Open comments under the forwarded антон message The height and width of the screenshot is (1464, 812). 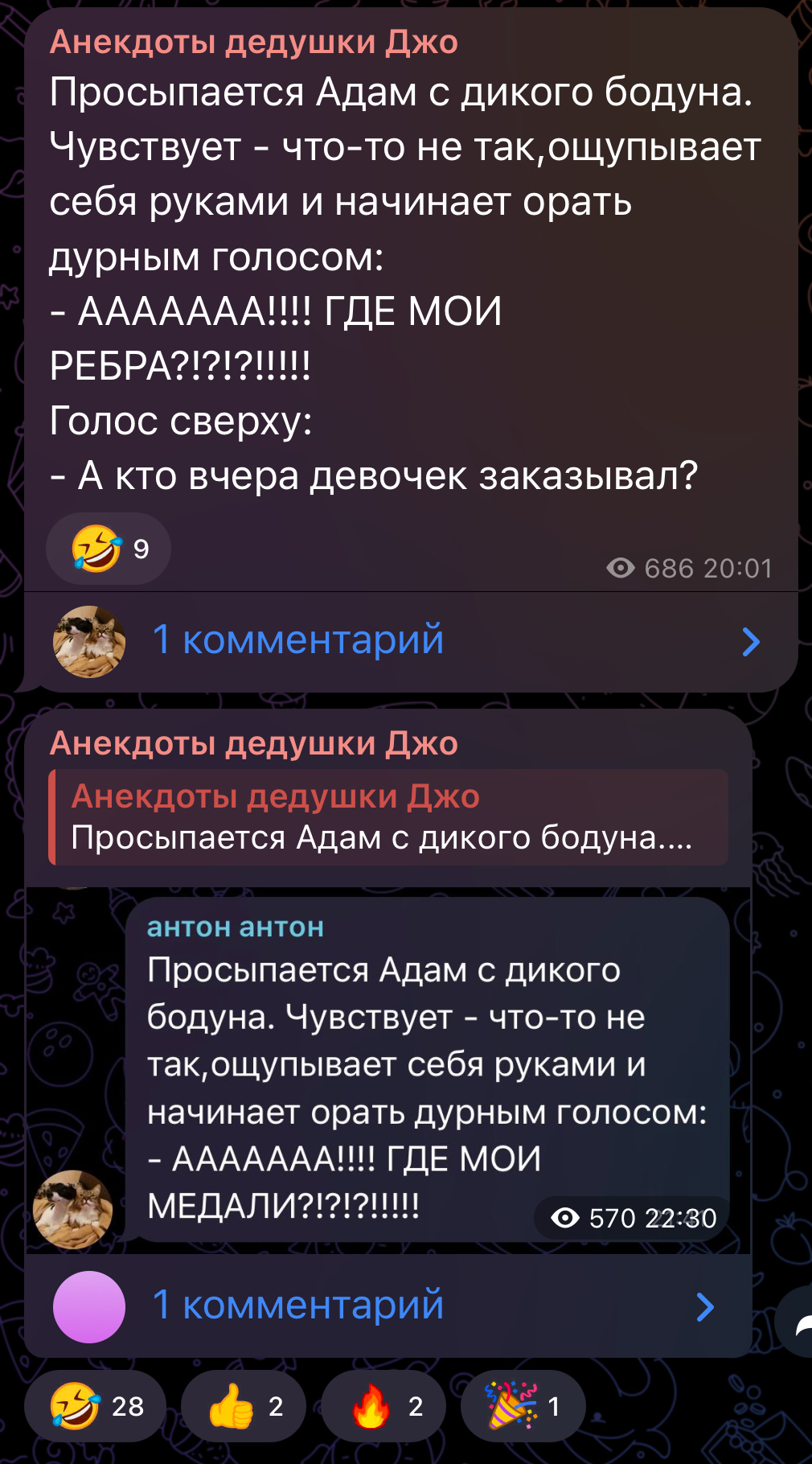[386, 1305]
